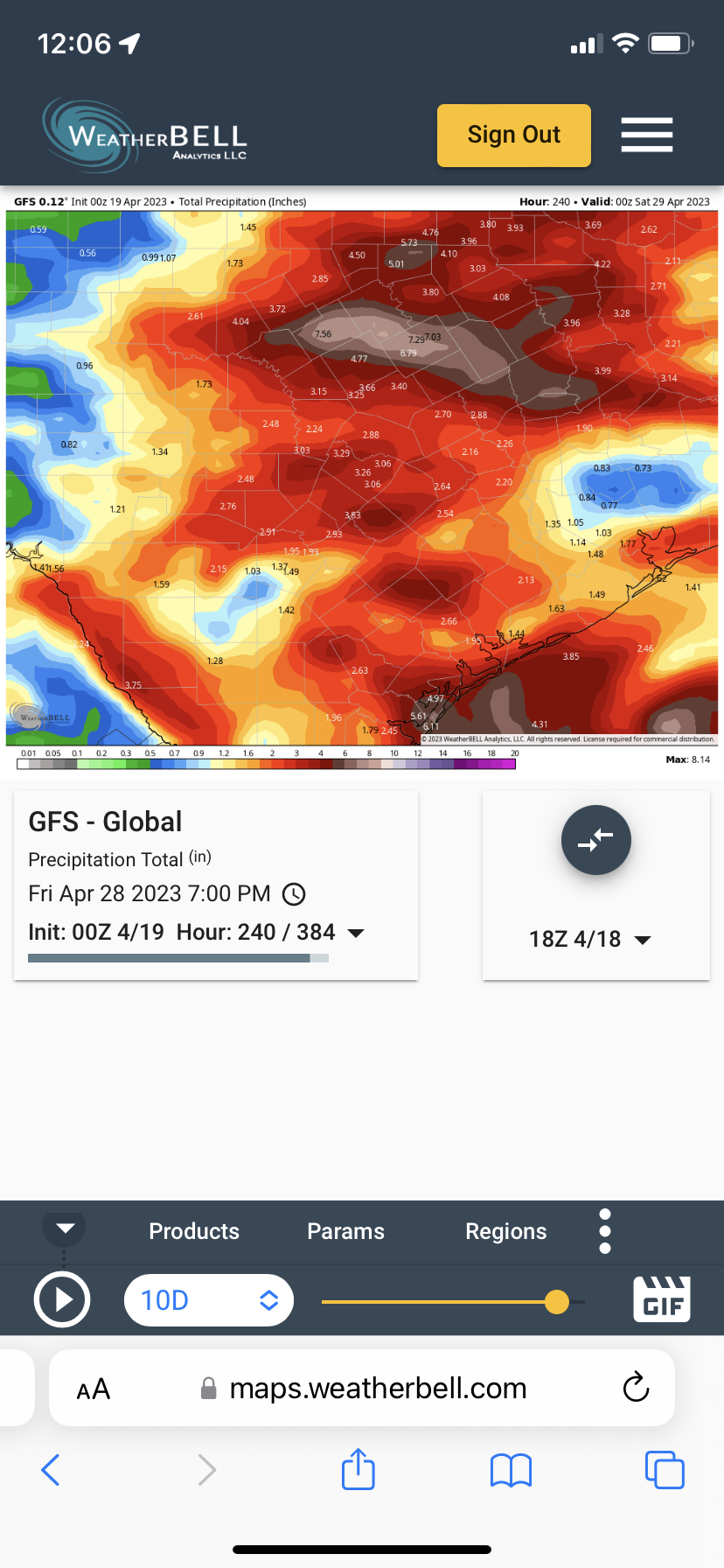Collapse the bottom control panel arrow
This screenshot has width=724, height=1568.
tap(65, 1228)
